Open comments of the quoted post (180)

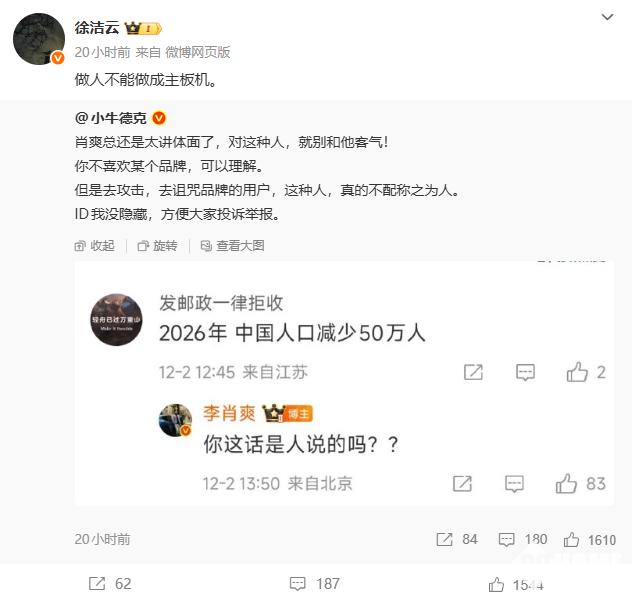coord(522,539)
